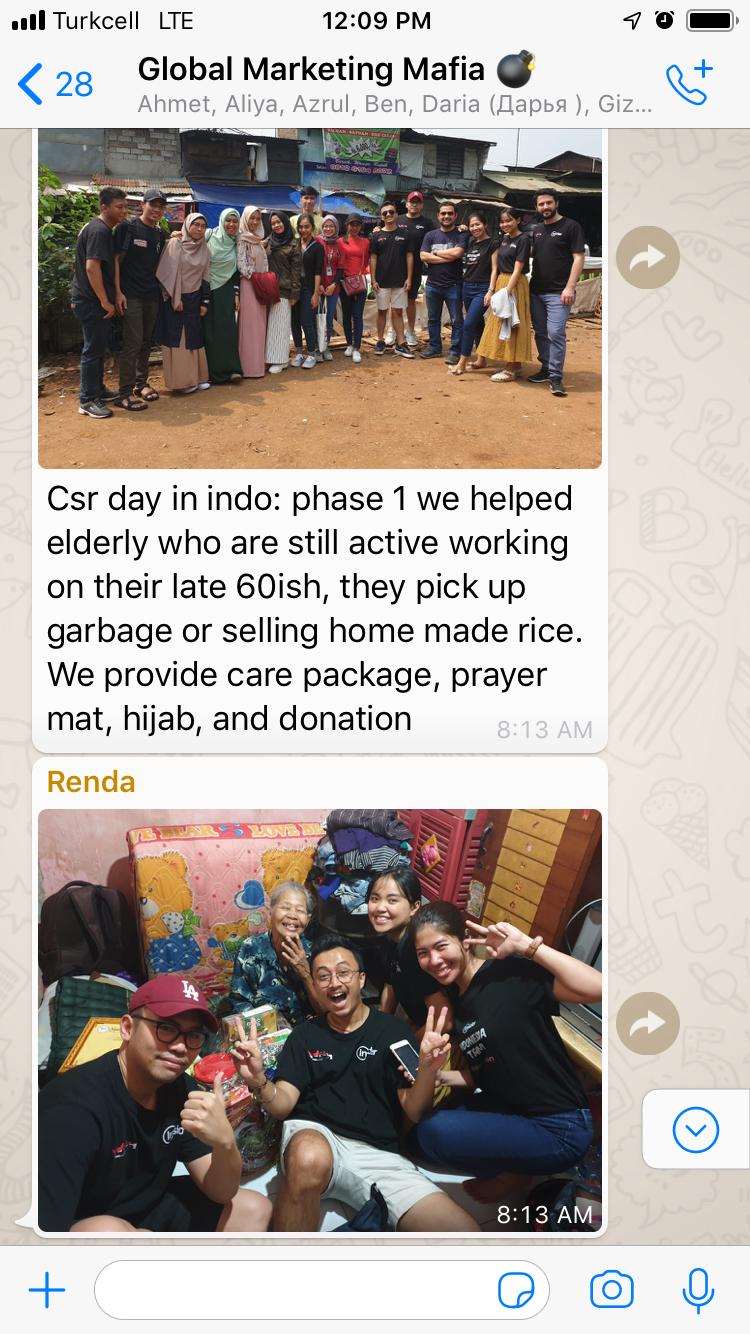Open the outdoor group photo

pyautogui.click(x=320, y=300)
